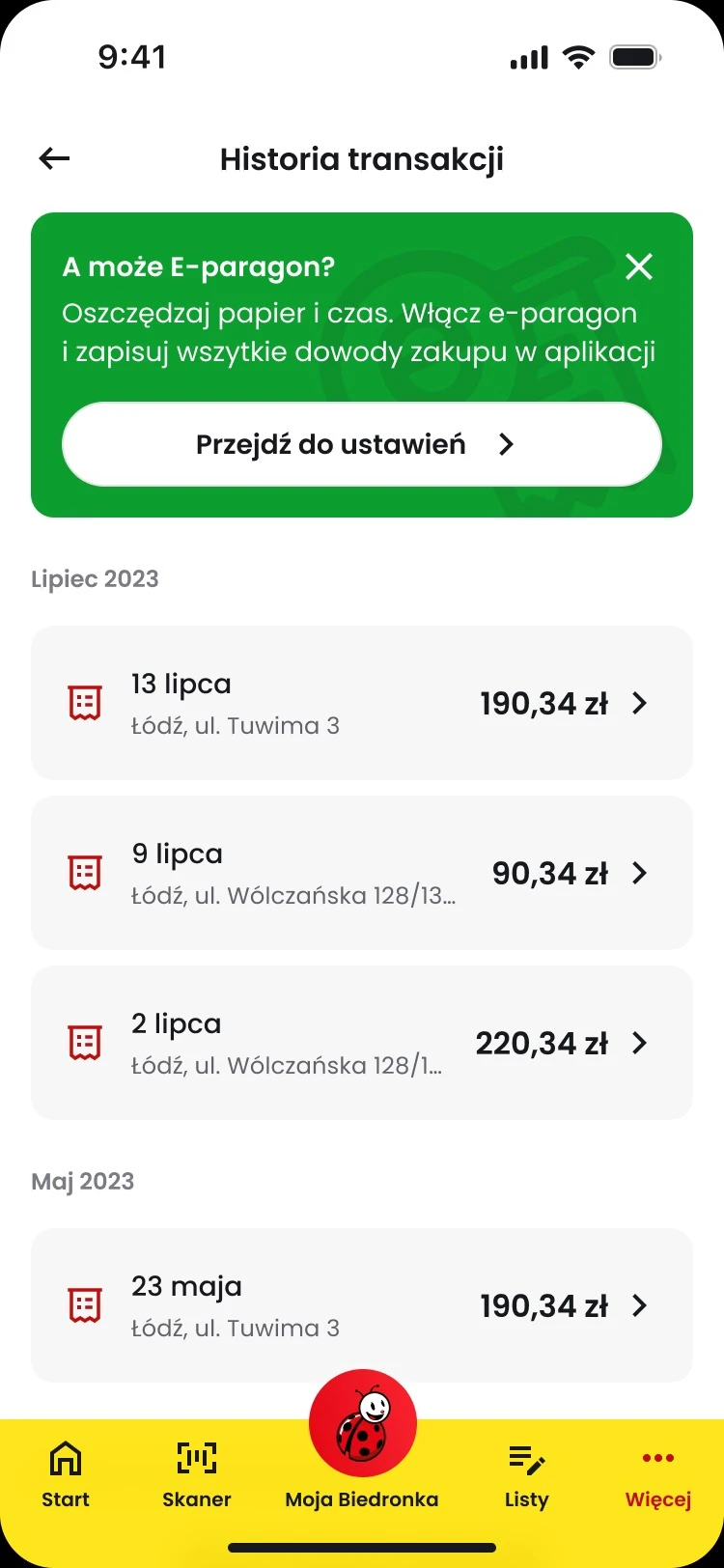
Task: Tap Przejdź do ustawień button
Action: tap(362, 444)
